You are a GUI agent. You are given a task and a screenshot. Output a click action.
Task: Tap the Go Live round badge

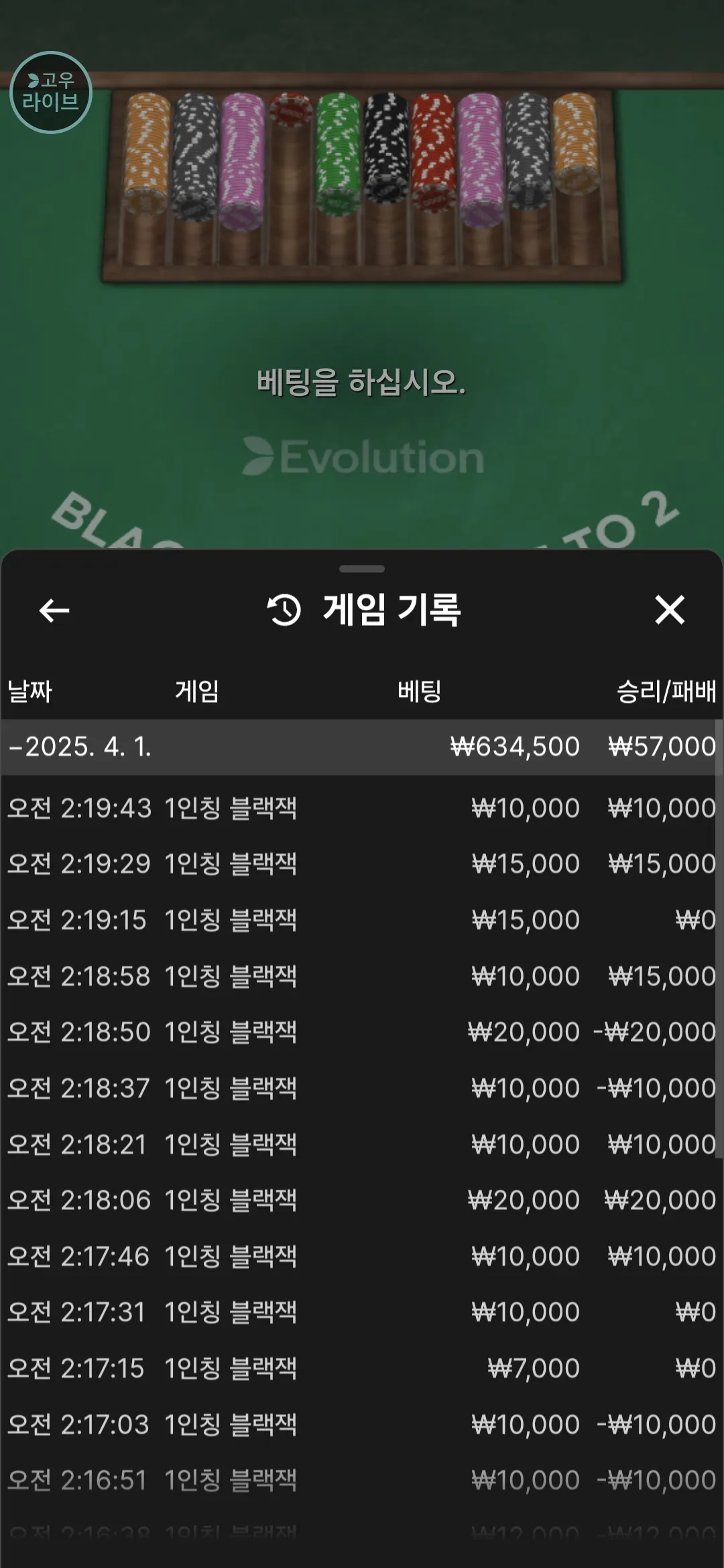[x=51, y=92]
